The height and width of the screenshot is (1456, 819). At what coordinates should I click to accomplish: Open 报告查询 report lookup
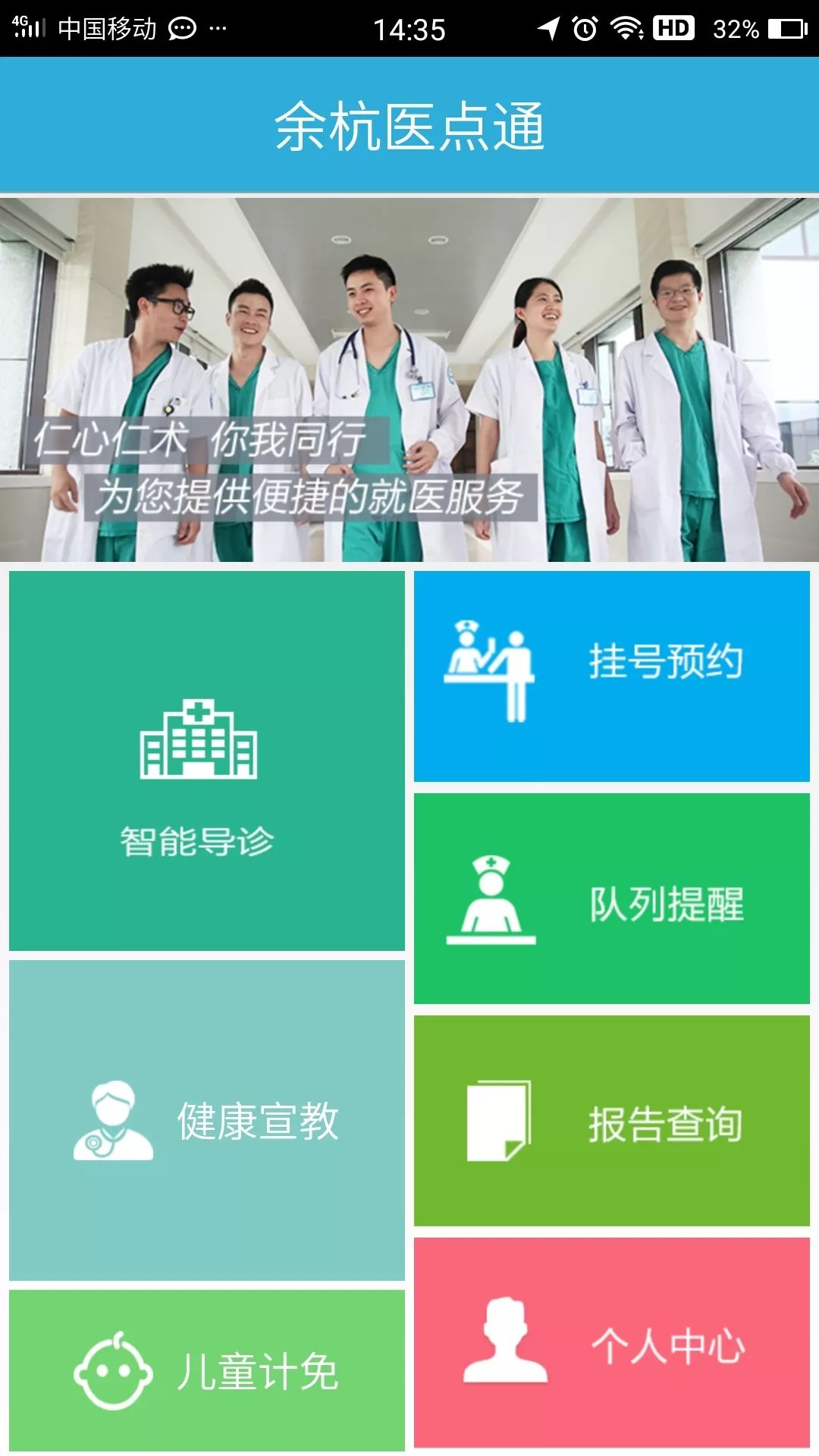point(611,1120)
